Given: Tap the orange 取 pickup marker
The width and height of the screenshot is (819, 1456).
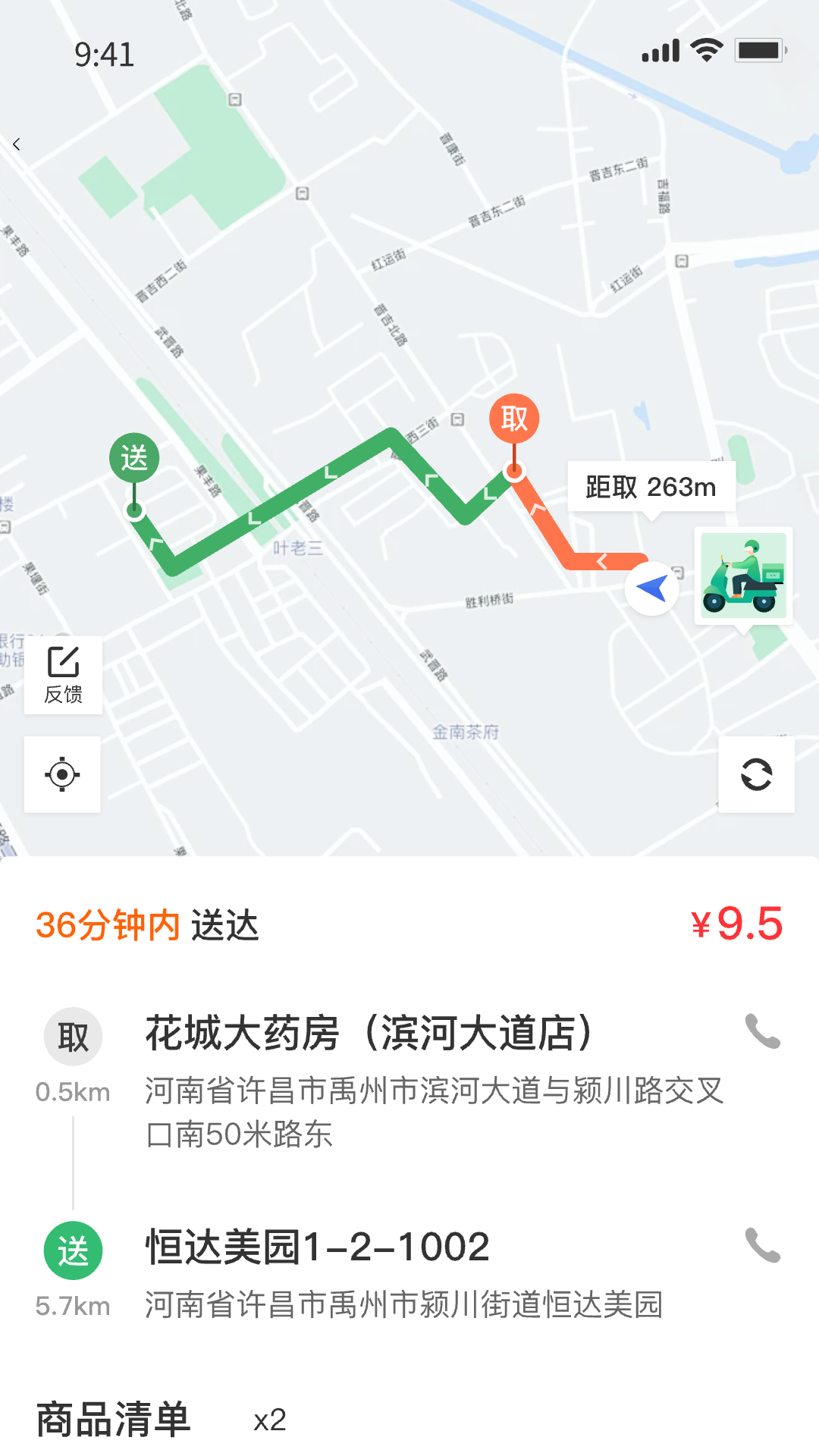Looking at the screenshot, I should pyautogui.click(x=514, y=419).
